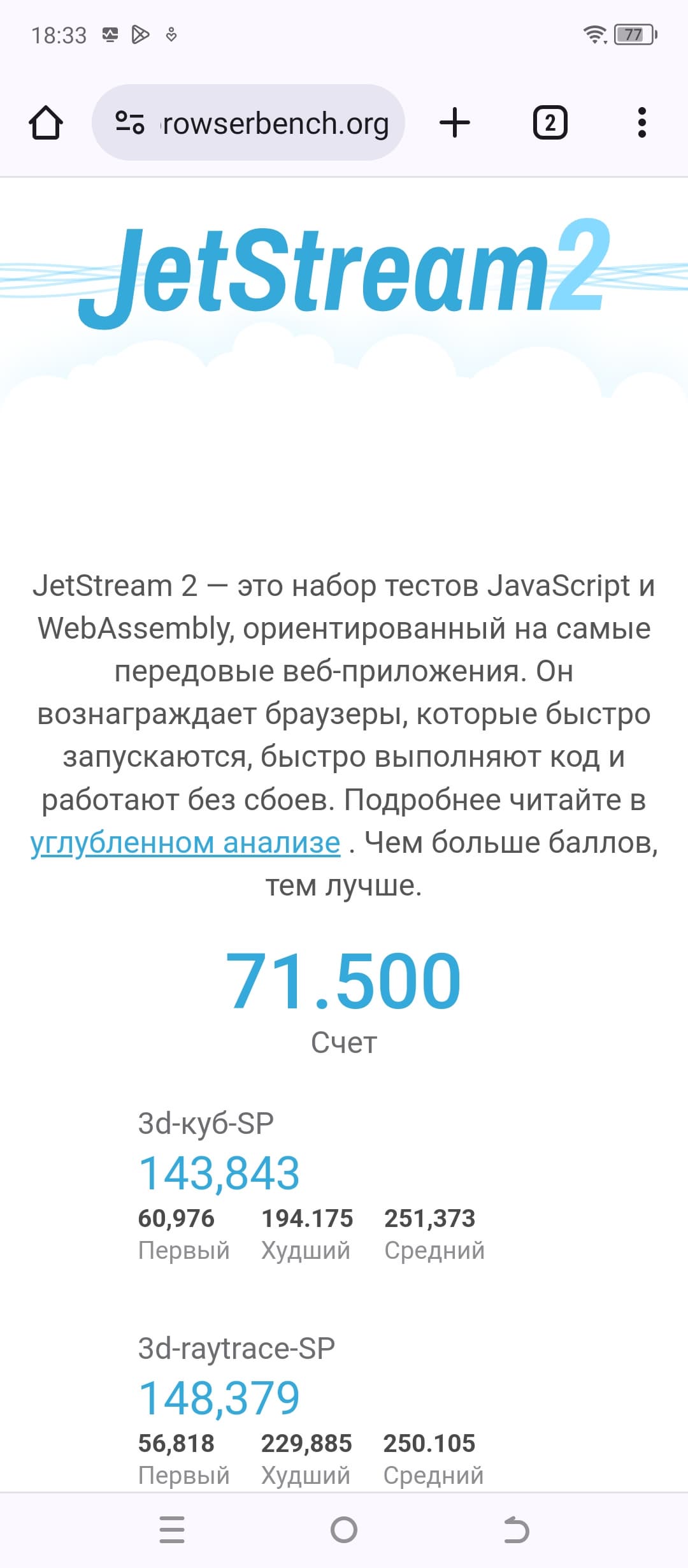This screenshot has height=1568, width=688.
Task: View site info in the address bar
Action: (x=130, y=122)
